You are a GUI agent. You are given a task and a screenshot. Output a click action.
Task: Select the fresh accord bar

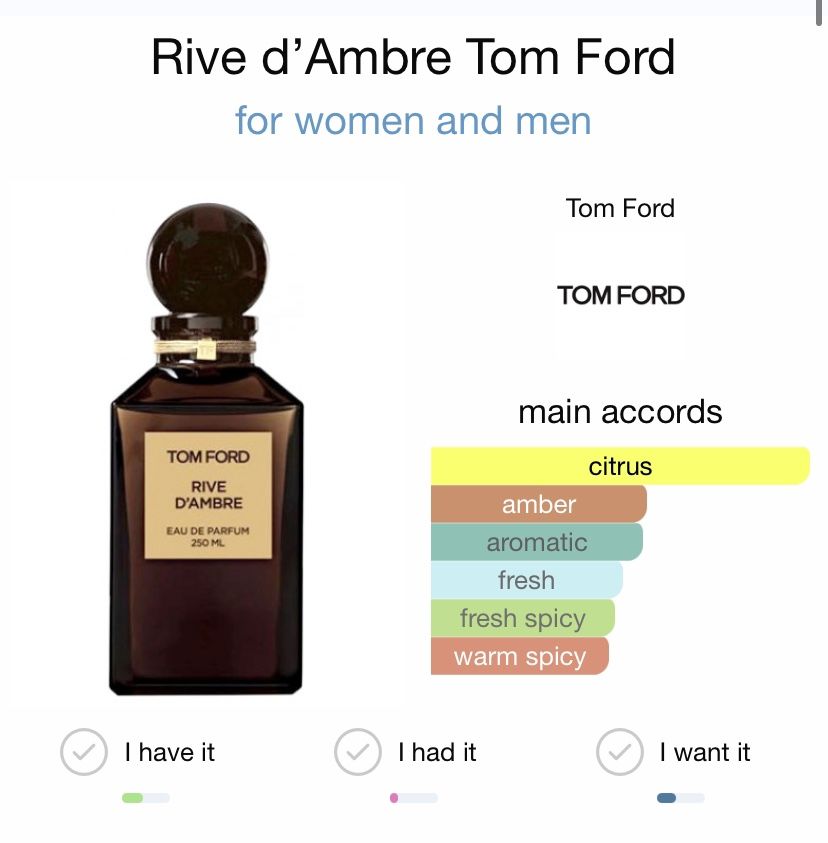point(525,580)
